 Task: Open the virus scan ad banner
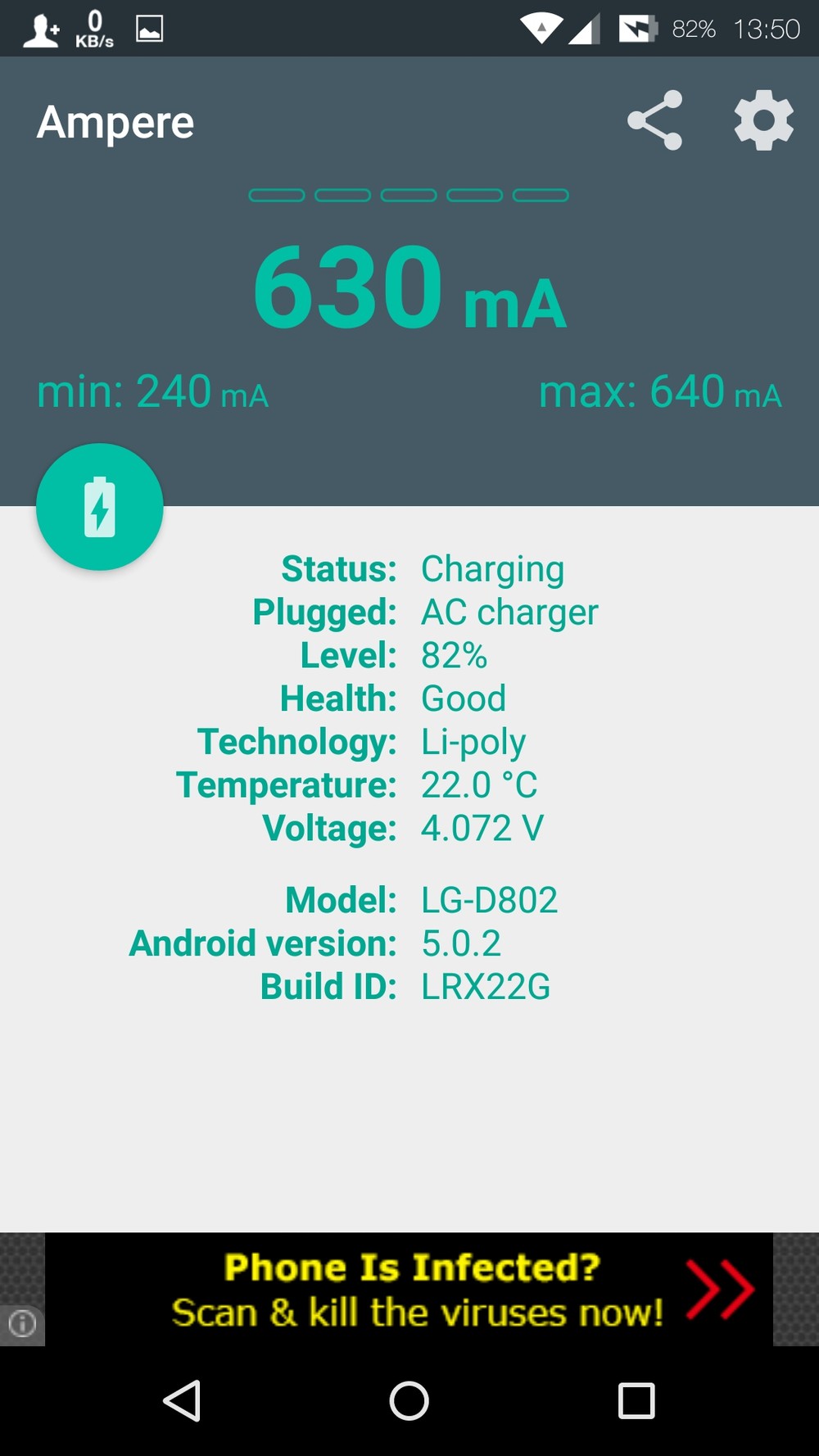tap(409, 1289)
